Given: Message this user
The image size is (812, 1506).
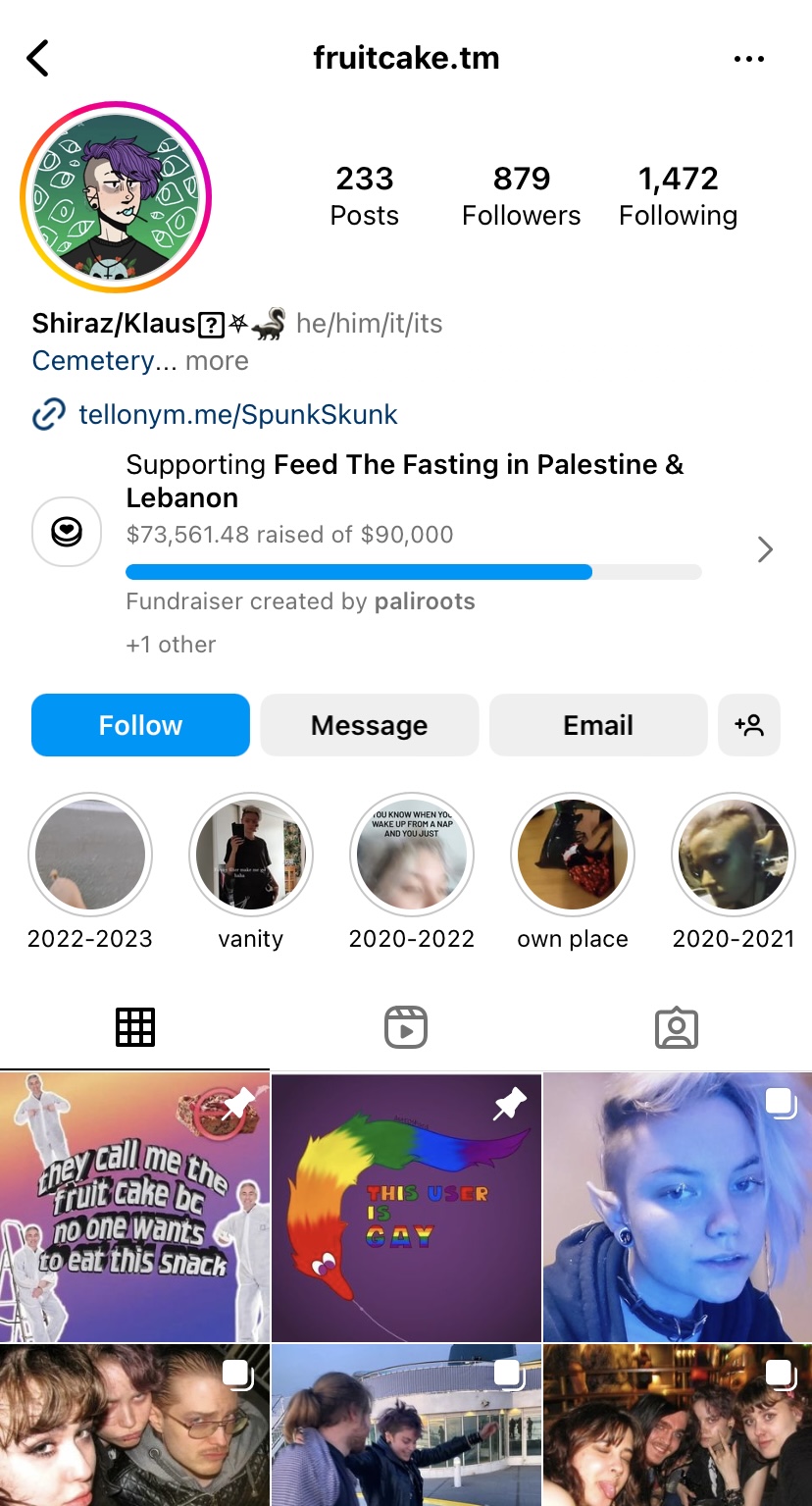Looking at the screenshot, I should tap(369, 725).
